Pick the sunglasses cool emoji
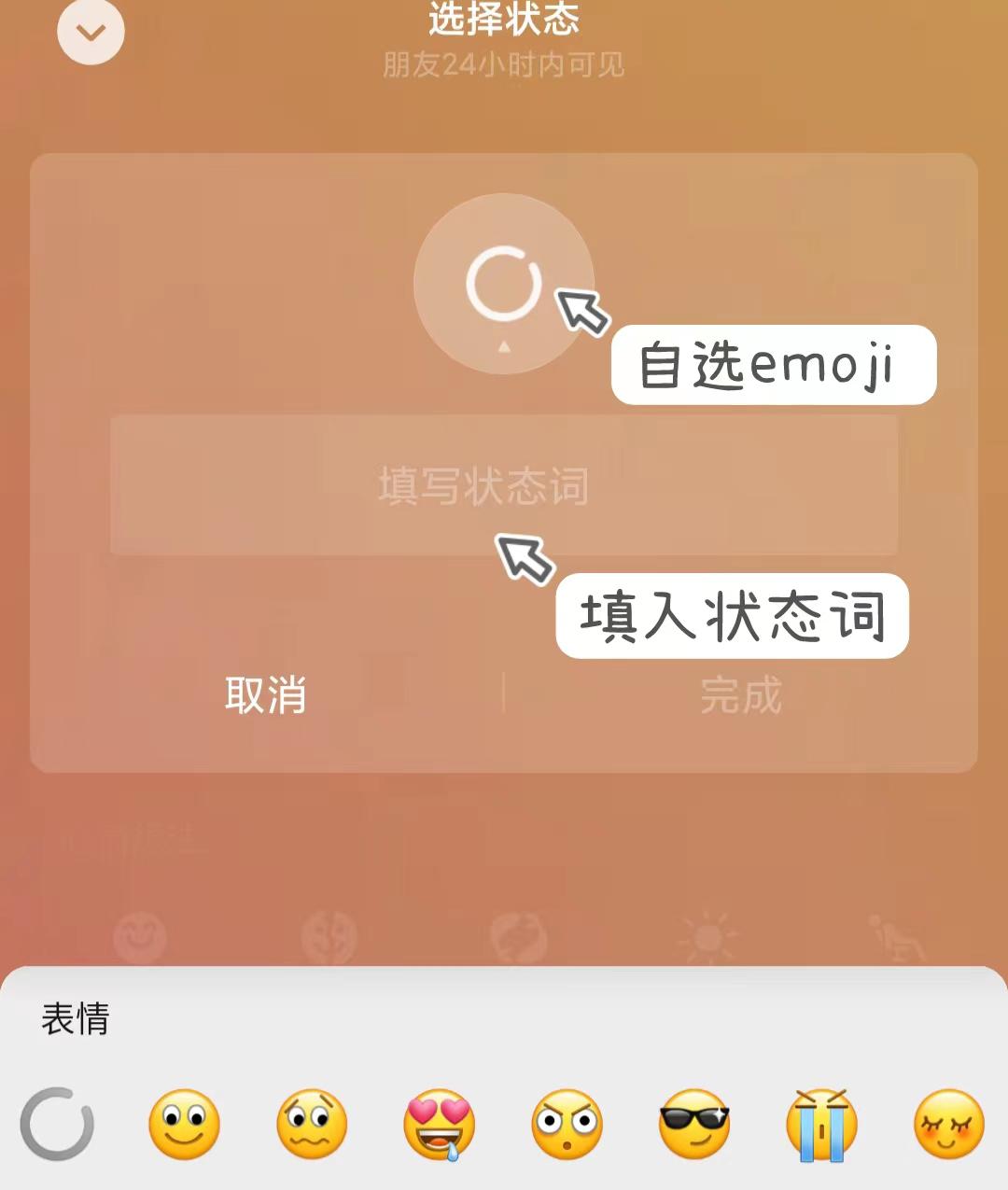Image resolution: width=1008 pixels, height=1190 pixels. click(x=694, y=1124)
